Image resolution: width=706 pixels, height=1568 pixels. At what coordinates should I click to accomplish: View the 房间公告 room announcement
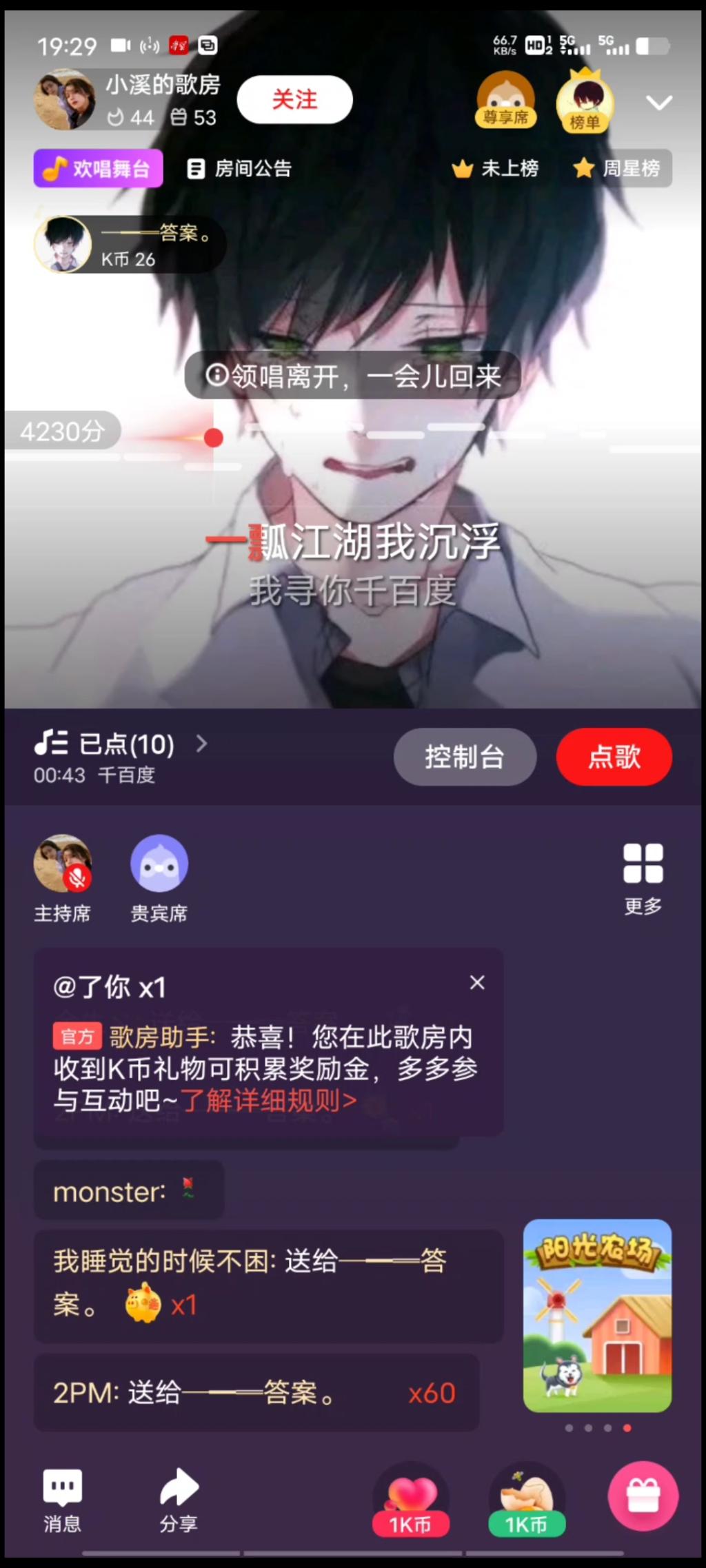[240, 168]
